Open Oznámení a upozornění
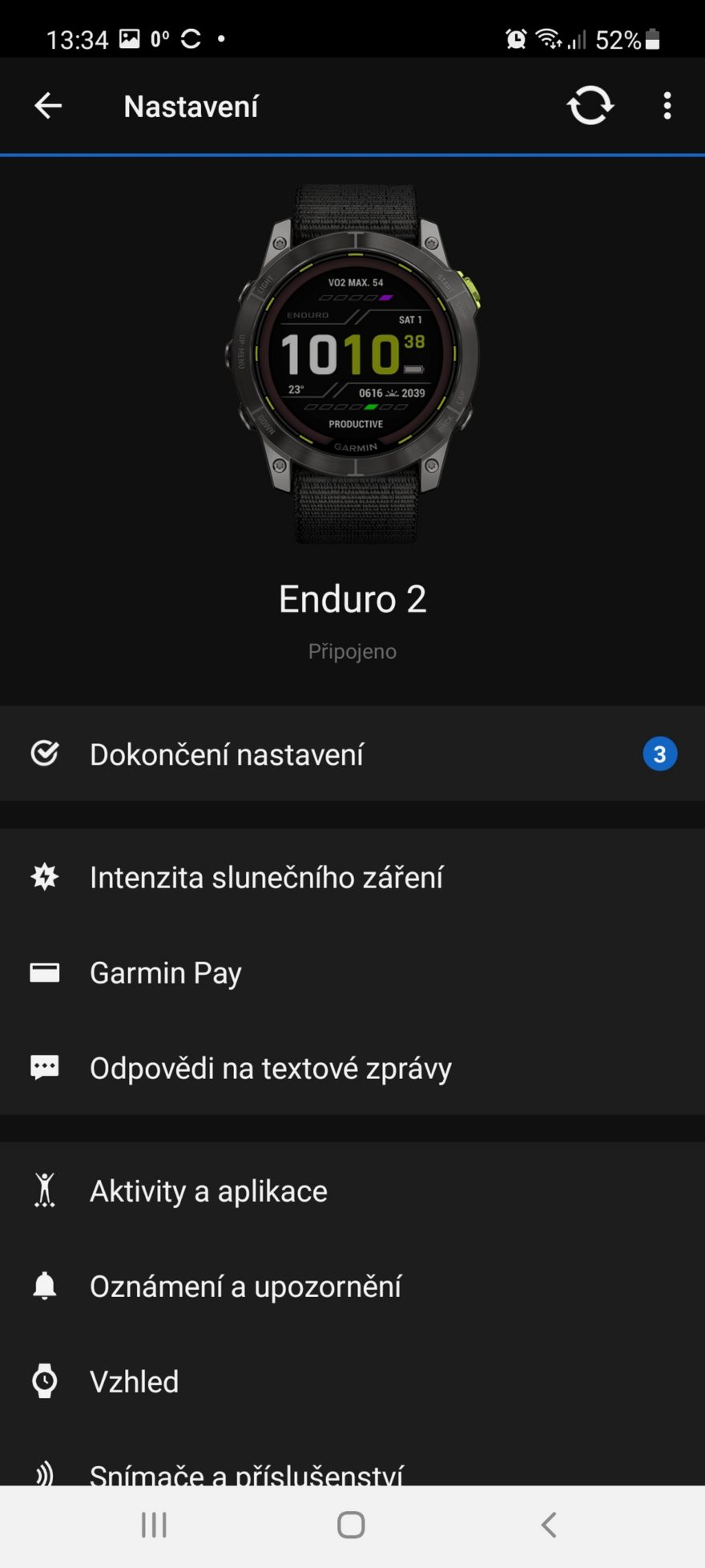 [352, 1286]
